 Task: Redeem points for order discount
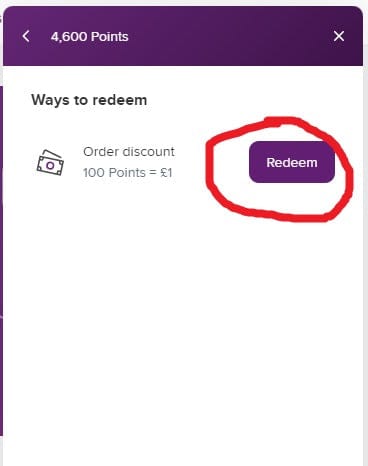292,162
